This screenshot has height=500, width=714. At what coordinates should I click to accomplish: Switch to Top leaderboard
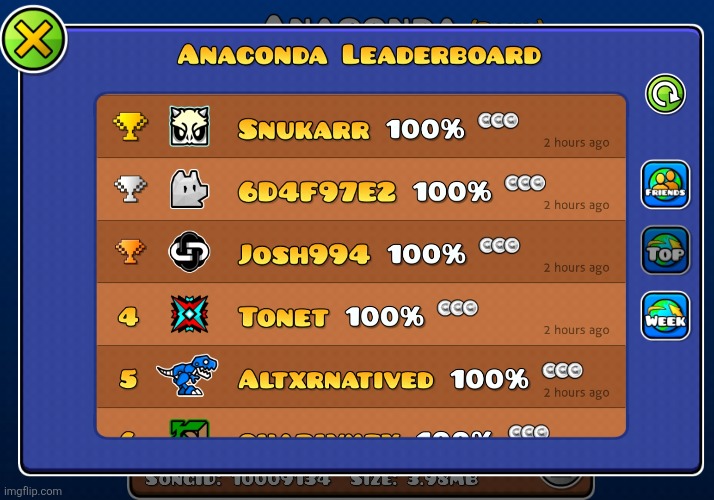665,250
